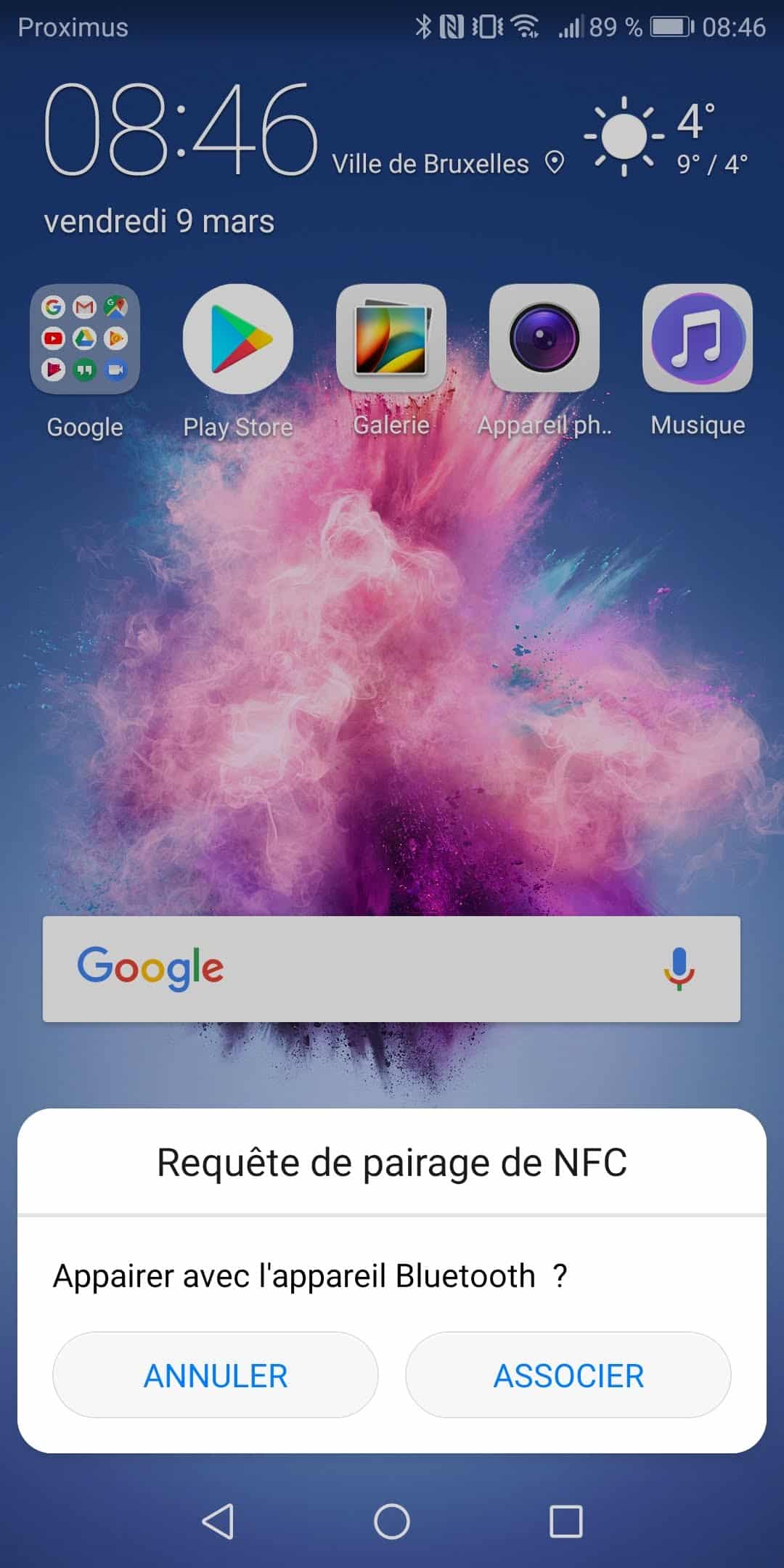Tap the Google search bar widget
The image size is (784, 1568).
point(391,969)
